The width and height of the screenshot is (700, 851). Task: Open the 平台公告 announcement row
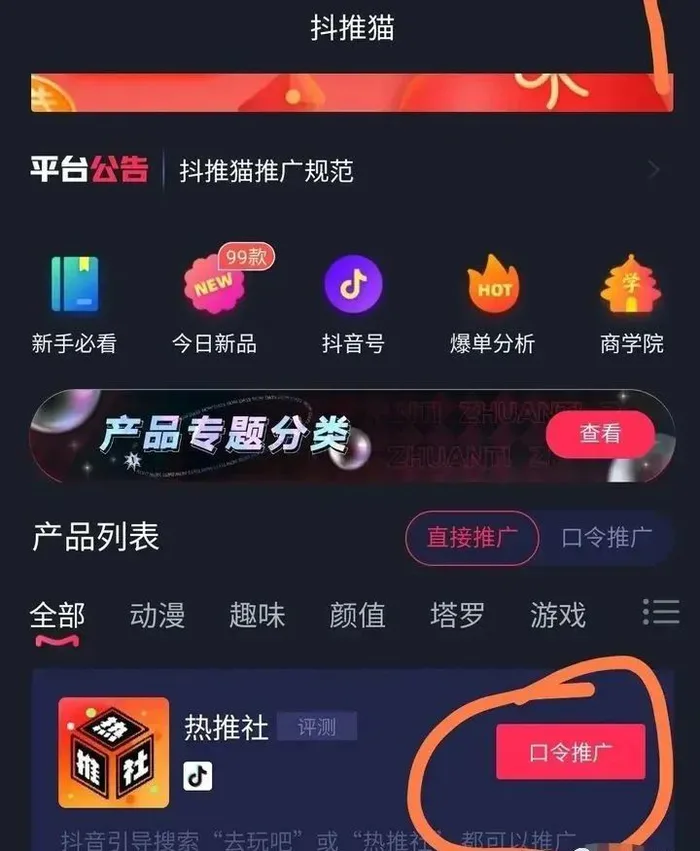[x=350, y=171]
